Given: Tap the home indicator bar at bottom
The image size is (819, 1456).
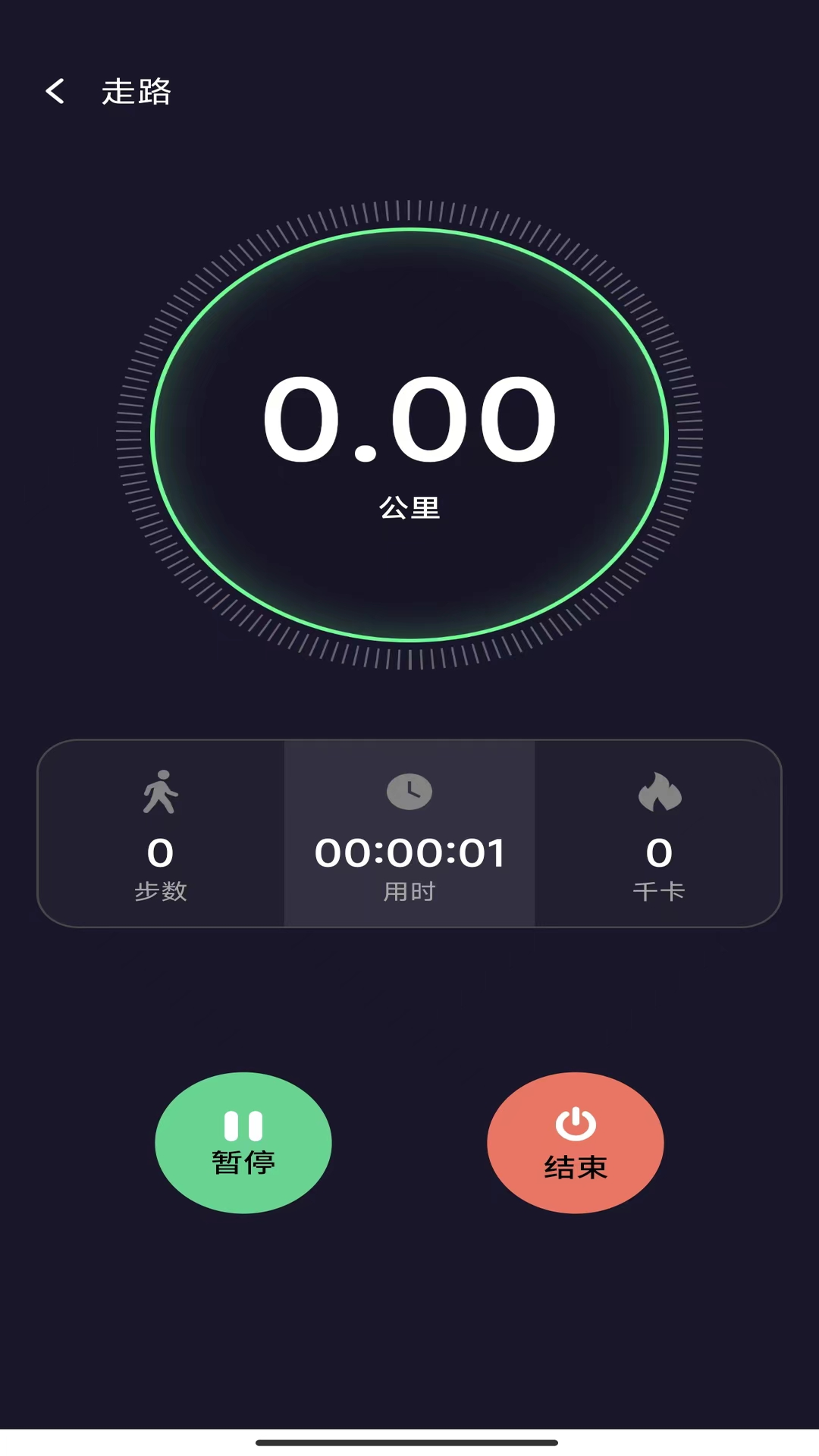Looking at the screenshot, I should tap(409, 1445).
